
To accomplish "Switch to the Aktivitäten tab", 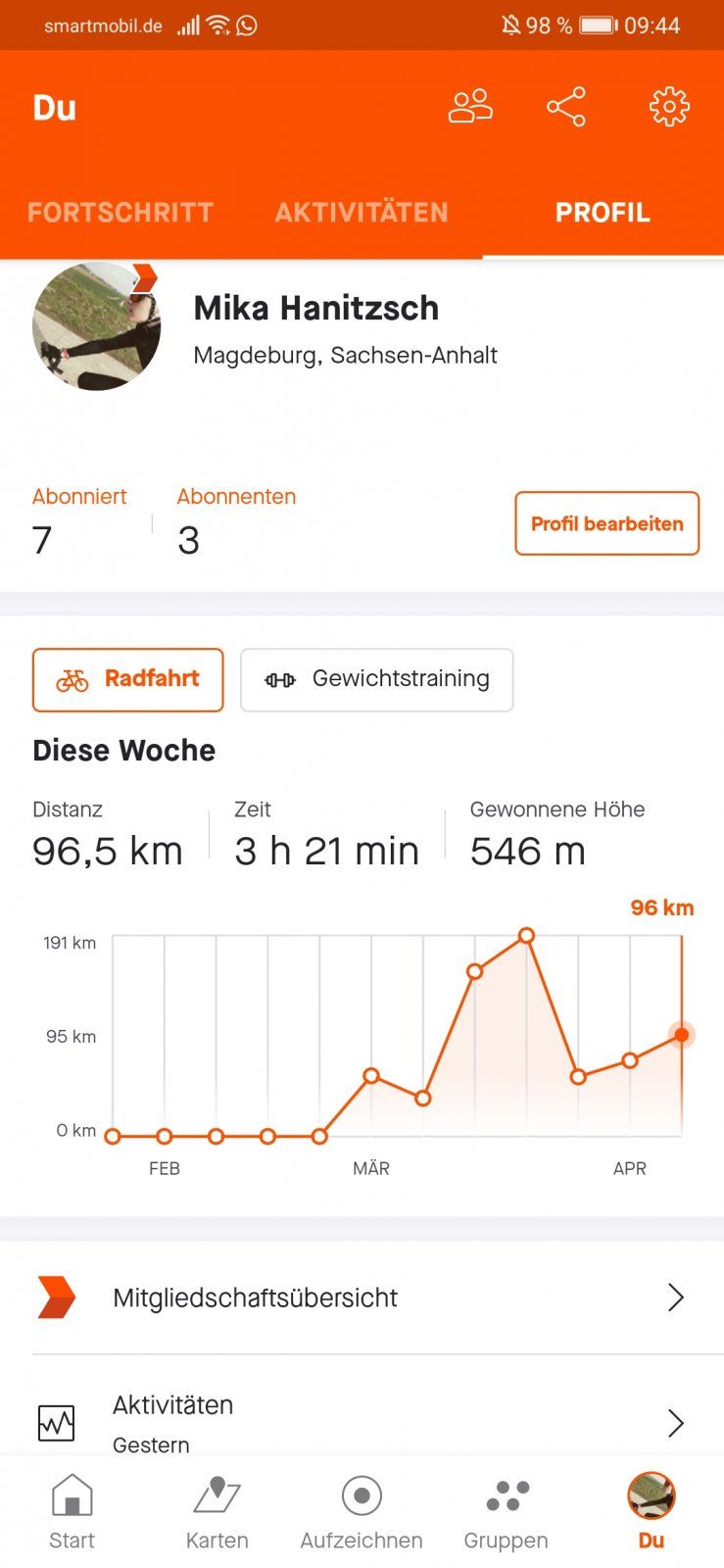I will pyautogui.click(x=362, y=213).
